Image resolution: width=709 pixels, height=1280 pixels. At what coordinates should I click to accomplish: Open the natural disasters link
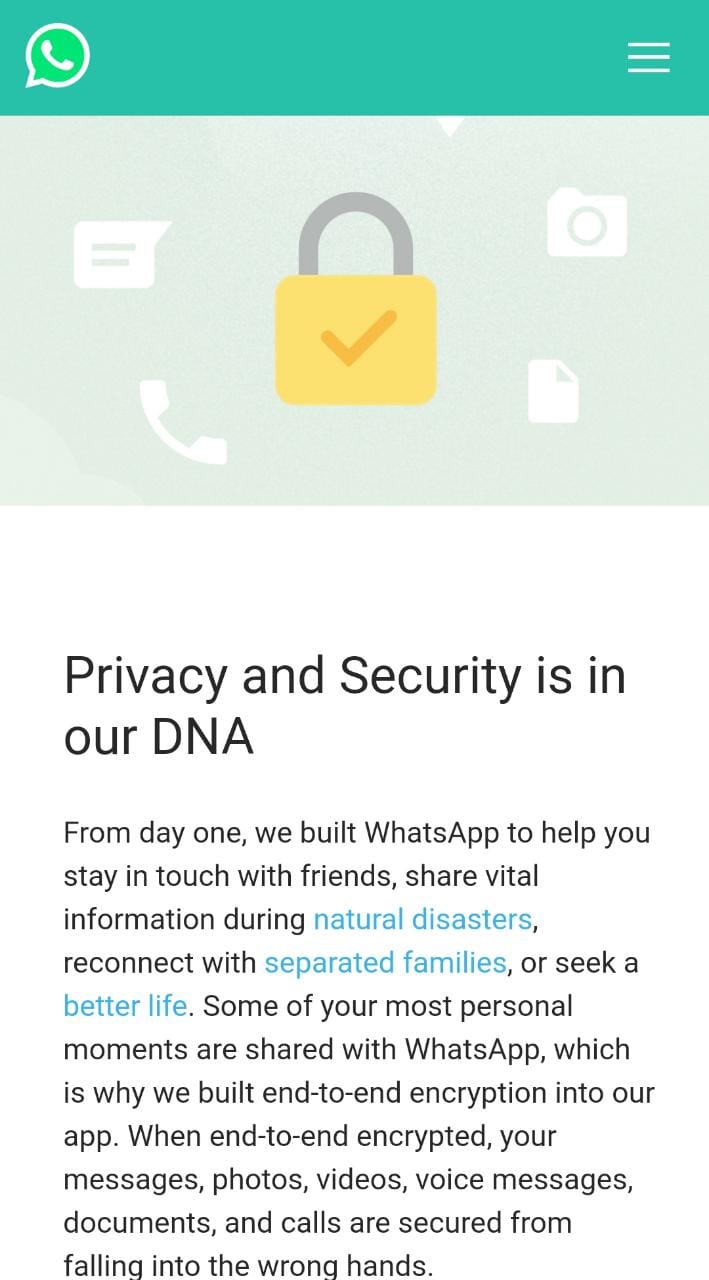(x=422, y=919)
